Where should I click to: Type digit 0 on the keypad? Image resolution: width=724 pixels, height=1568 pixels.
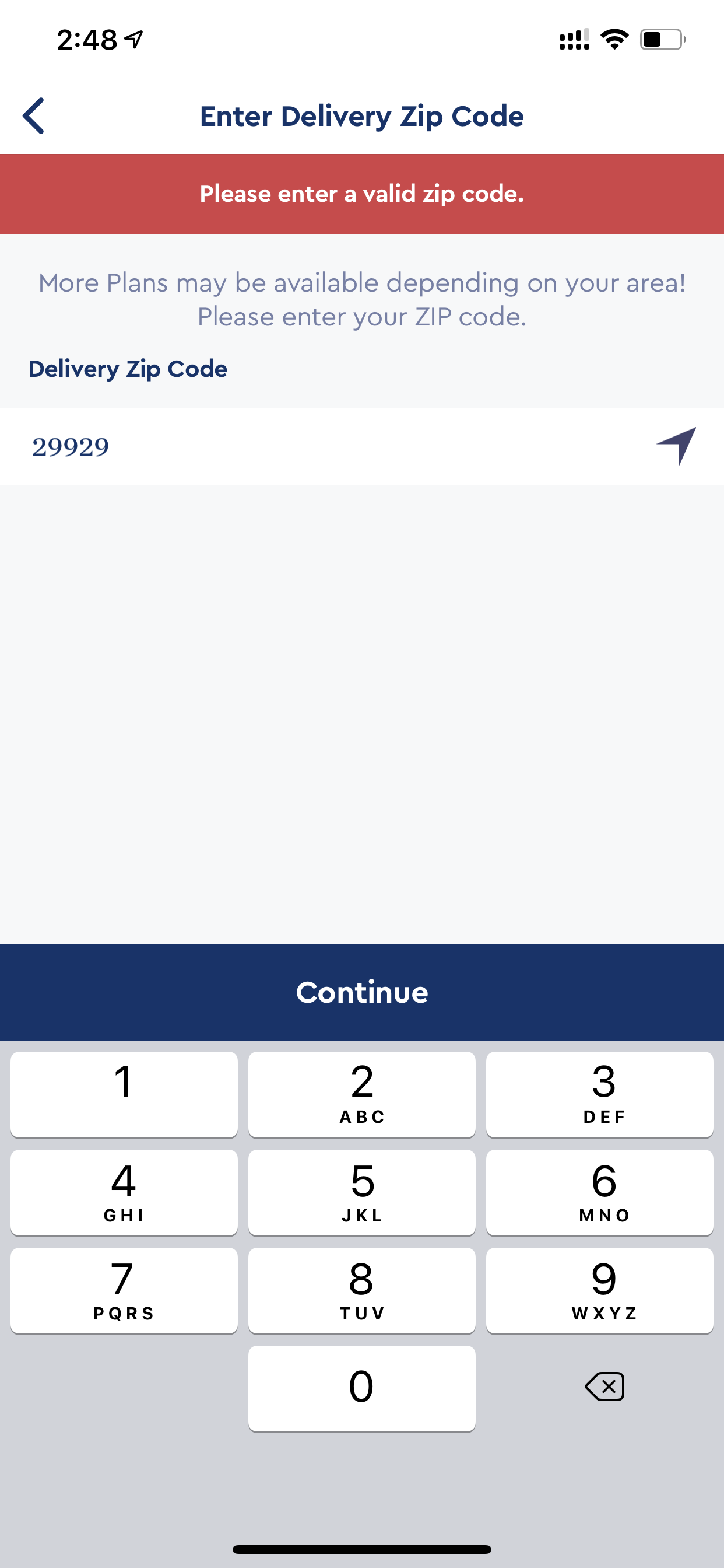coord(362,1388)
